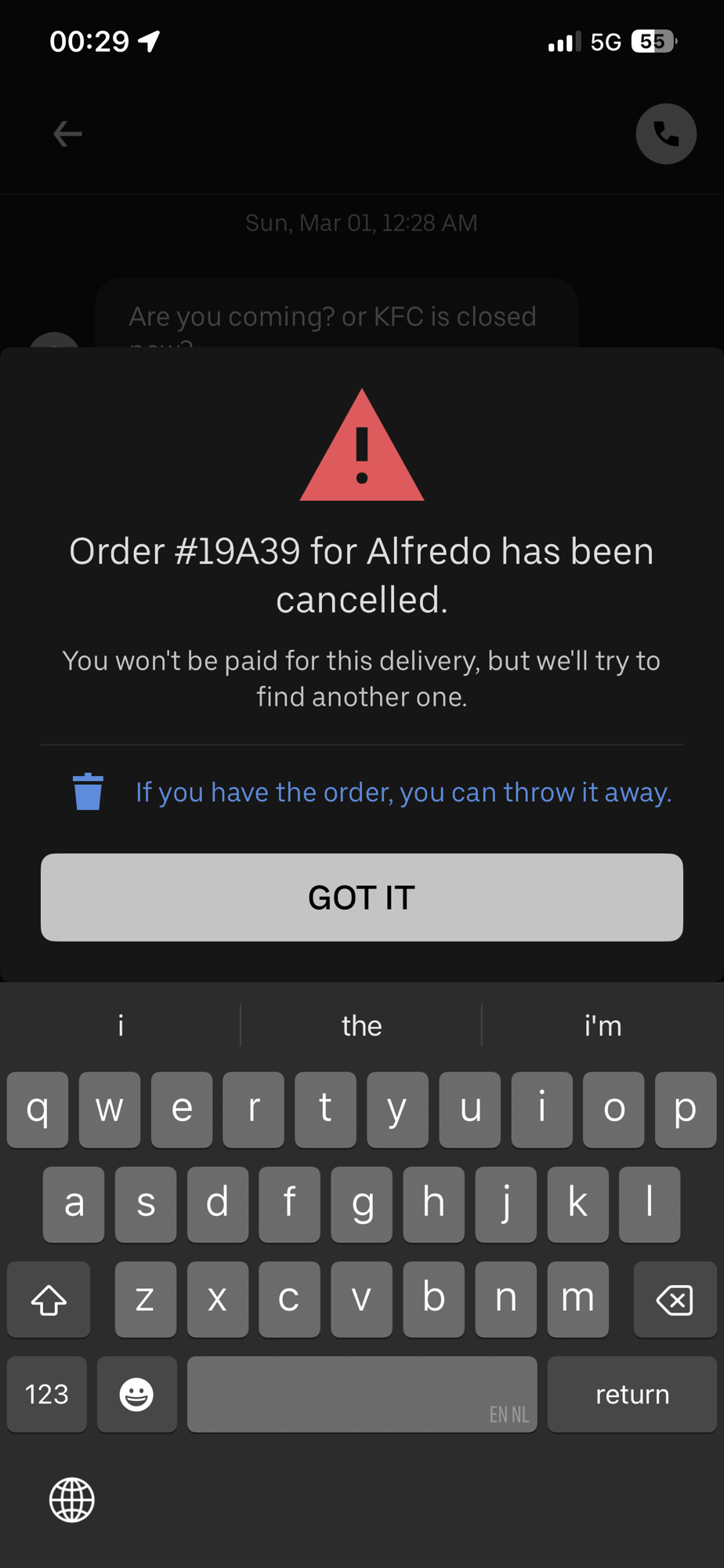The image size is (724, 1568).
Task: Open the emoji keyboard
Action: (x=136, y=1394)
